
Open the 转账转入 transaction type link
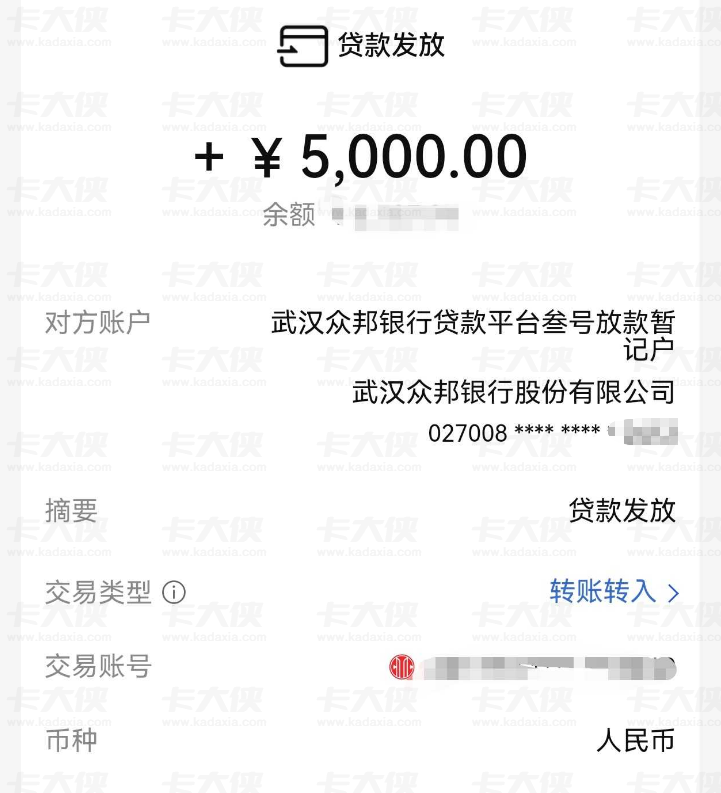tap(601, 593)
